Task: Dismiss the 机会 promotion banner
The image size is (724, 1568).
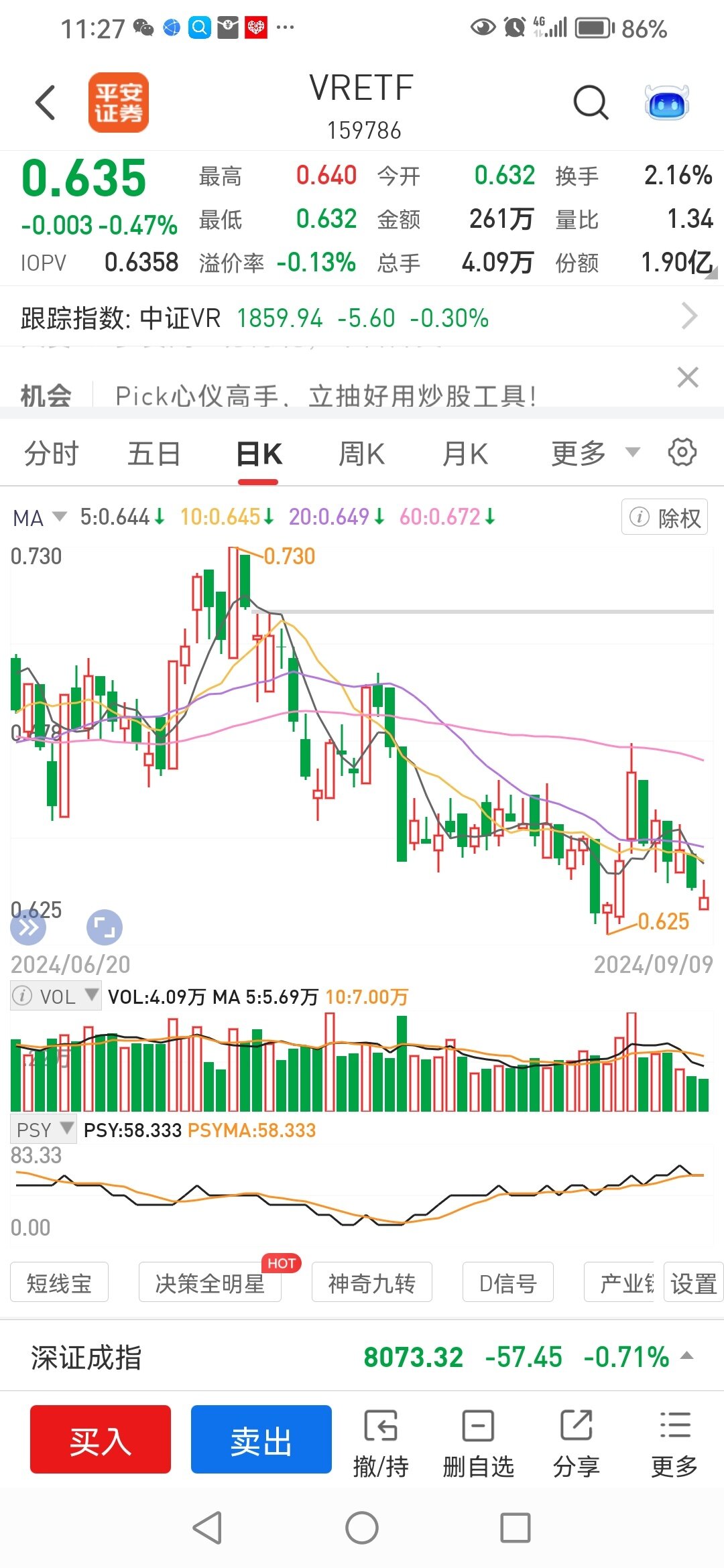Action: coord(688,377)
